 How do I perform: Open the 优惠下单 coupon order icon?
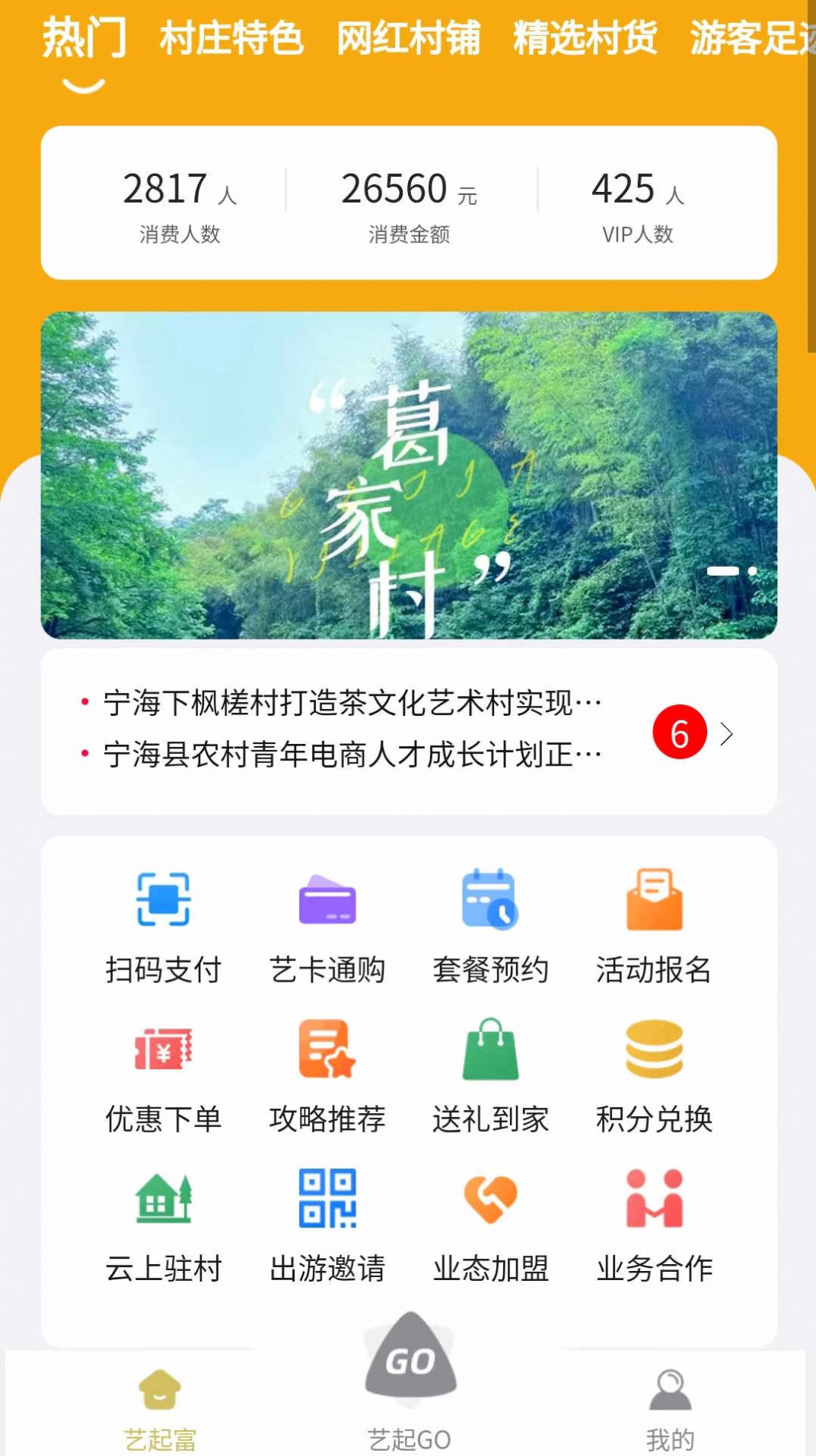click(x=162, y=1051)
